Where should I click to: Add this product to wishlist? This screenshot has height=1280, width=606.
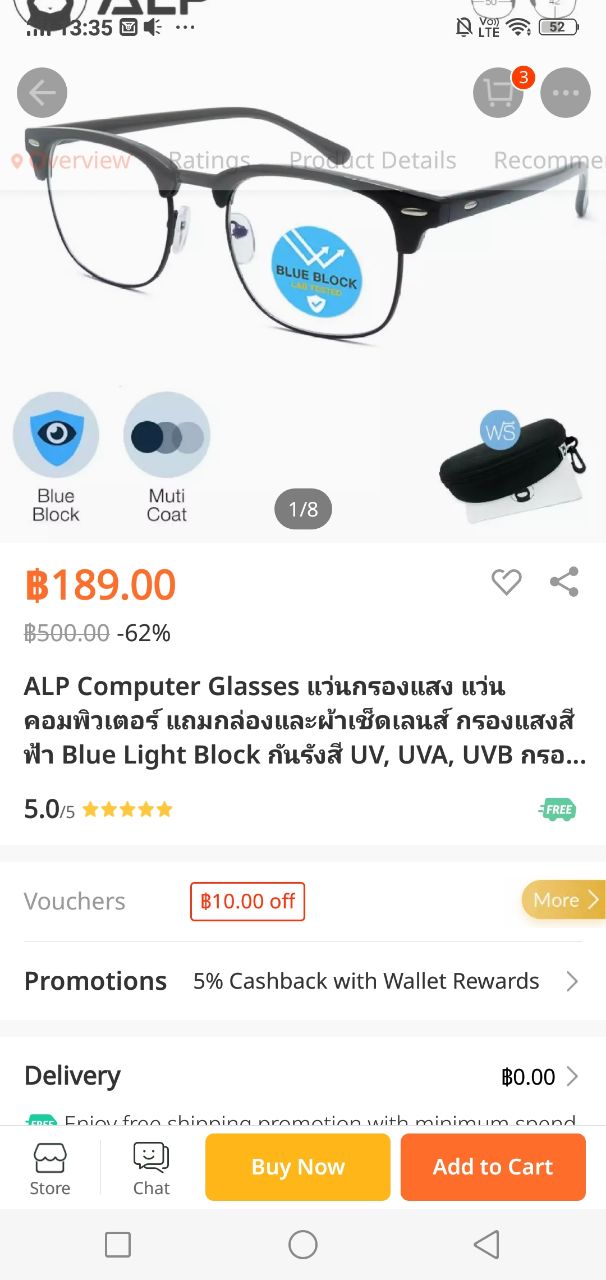tap(506, 582)
